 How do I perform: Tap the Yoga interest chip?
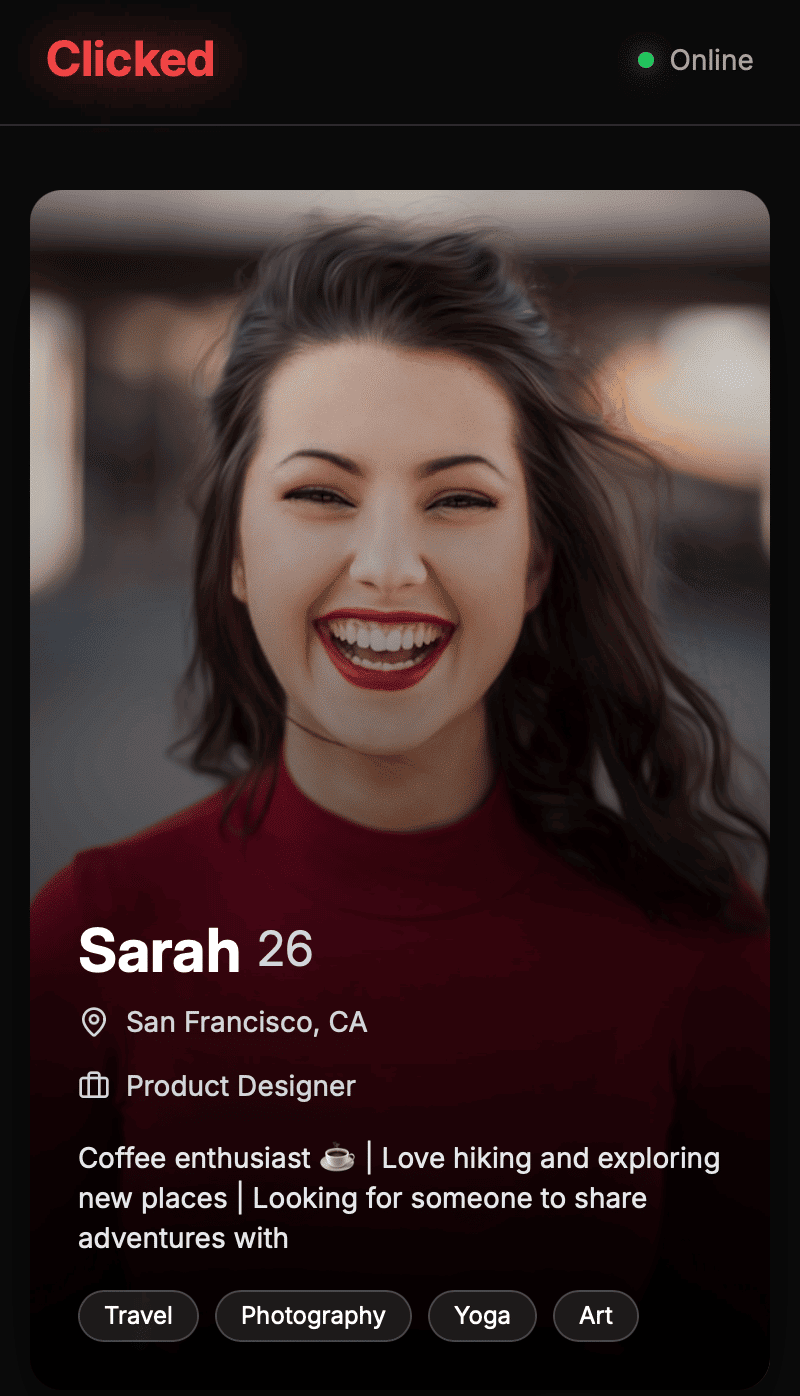pyautogui.click(x=482, y=1315)
